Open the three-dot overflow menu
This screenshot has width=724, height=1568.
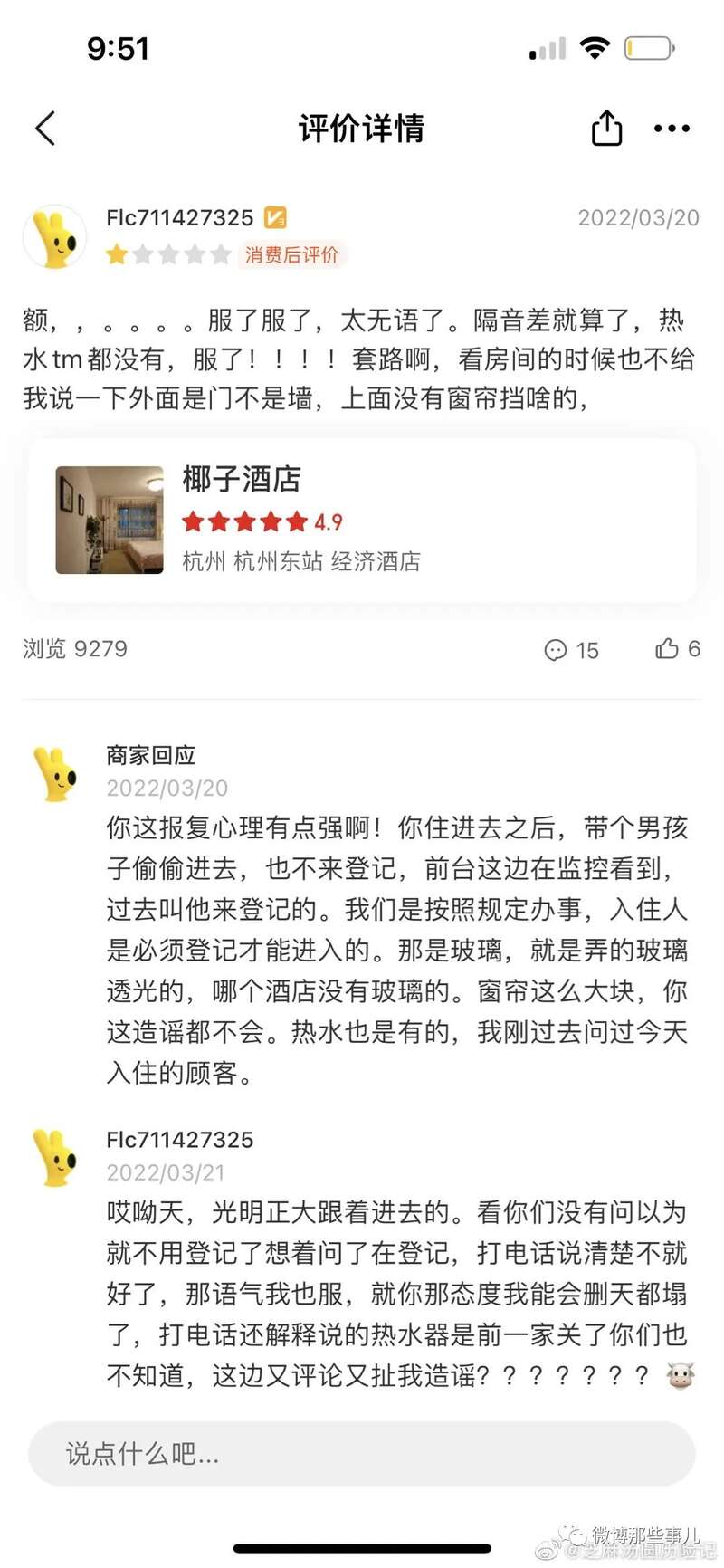[672, 129]
